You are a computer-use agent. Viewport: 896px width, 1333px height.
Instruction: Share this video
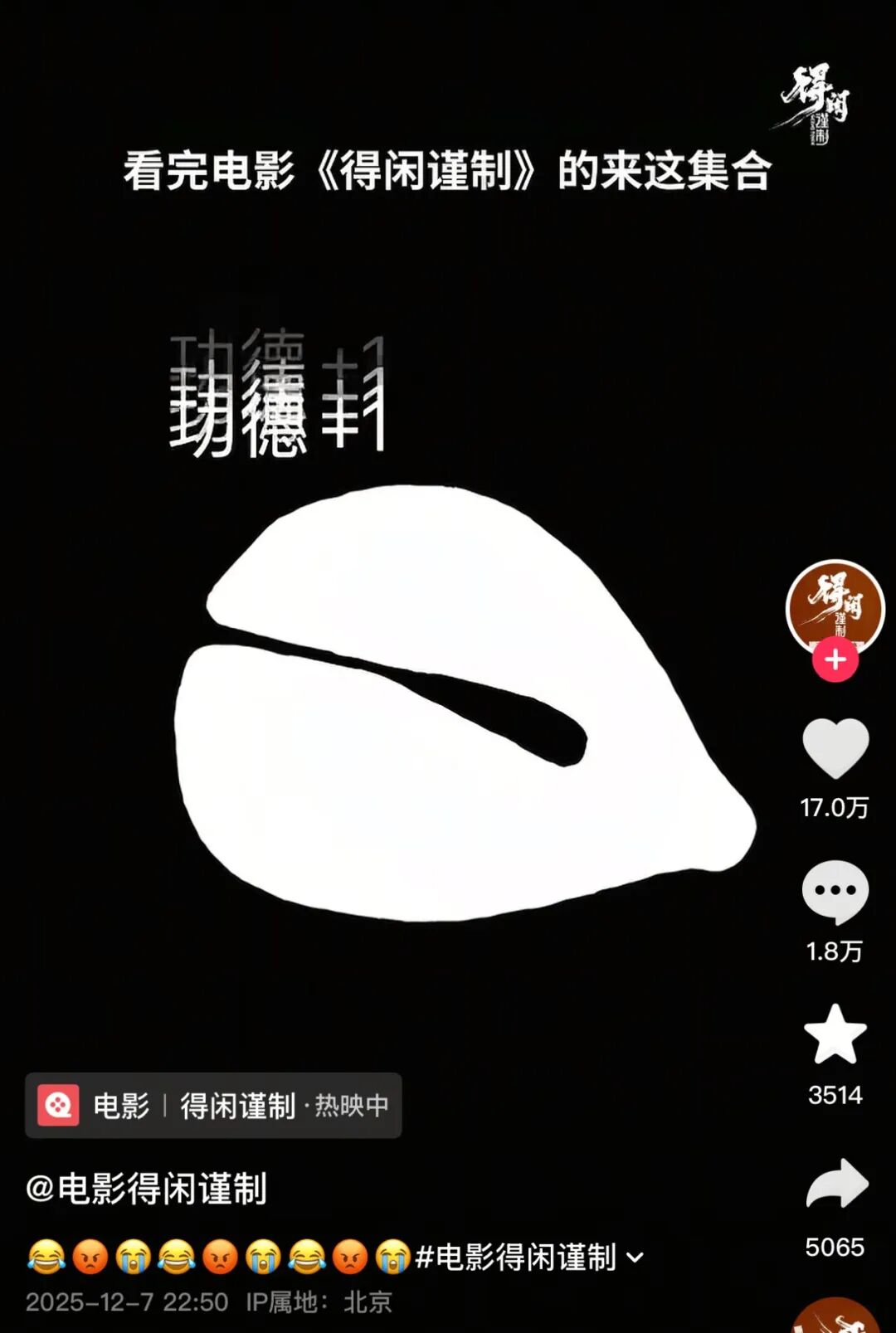[836, 1184]
